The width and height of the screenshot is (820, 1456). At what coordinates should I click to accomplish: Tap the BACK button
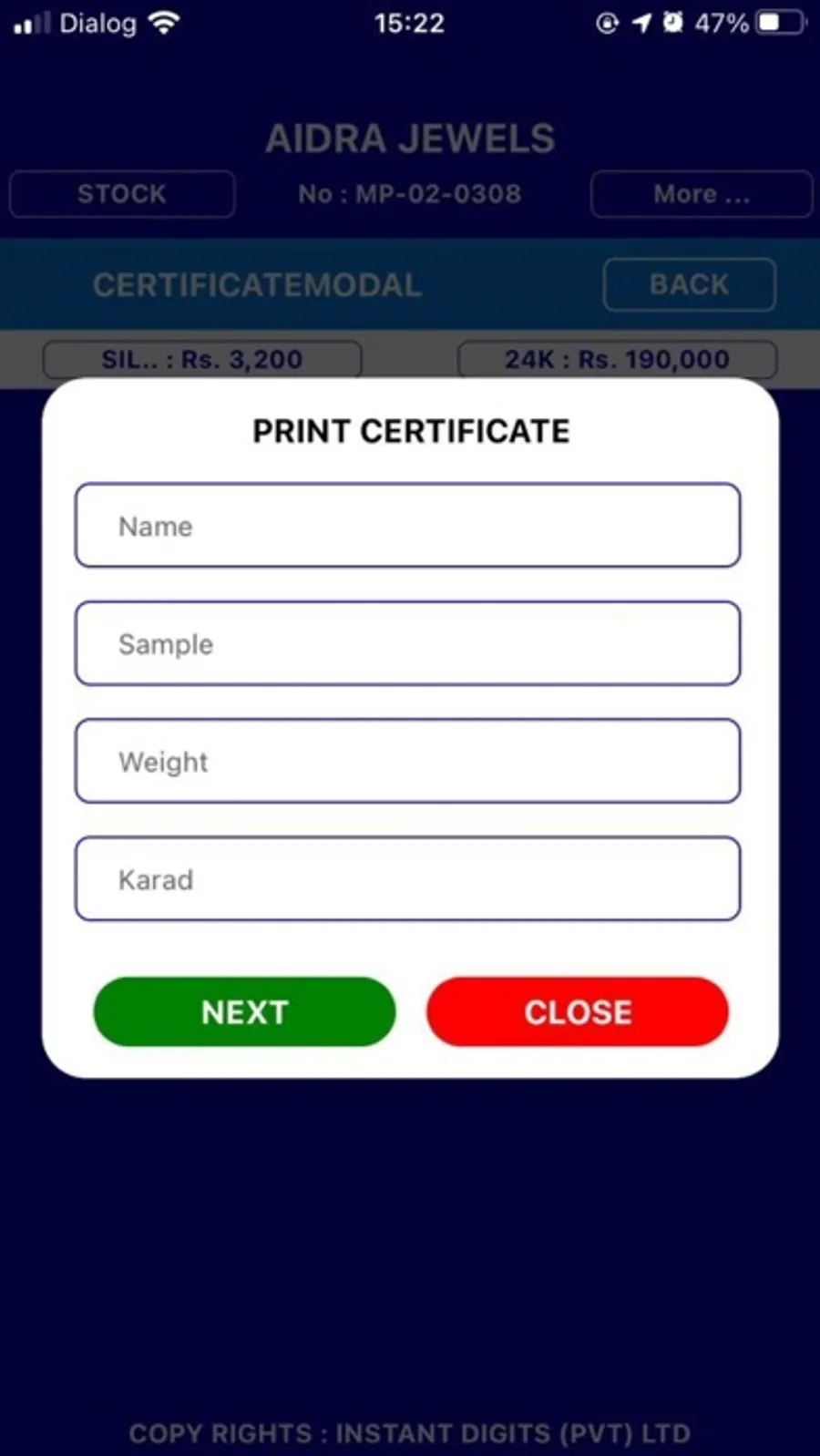pyautogui.click(x=688, y=284)
